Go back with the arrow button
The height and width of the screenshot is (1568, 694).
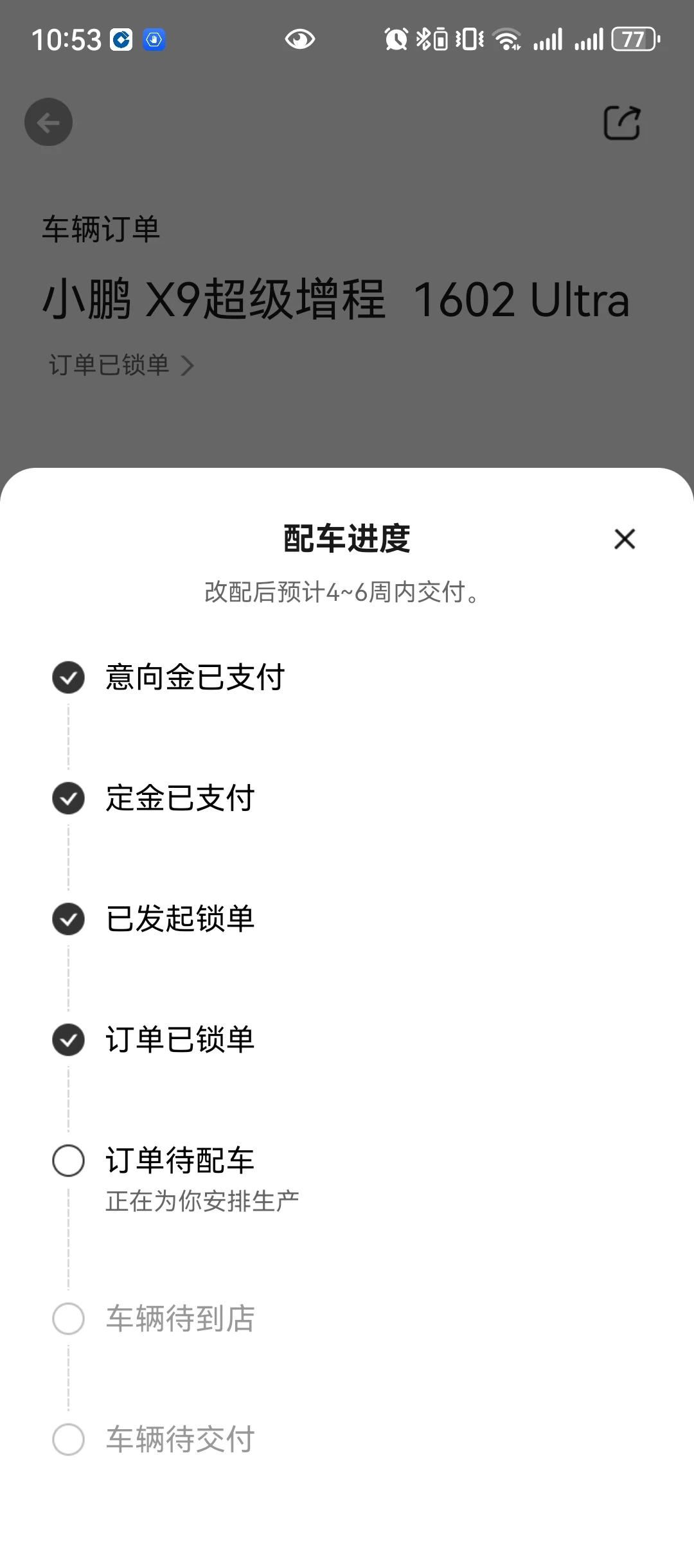tap(49, 122)
